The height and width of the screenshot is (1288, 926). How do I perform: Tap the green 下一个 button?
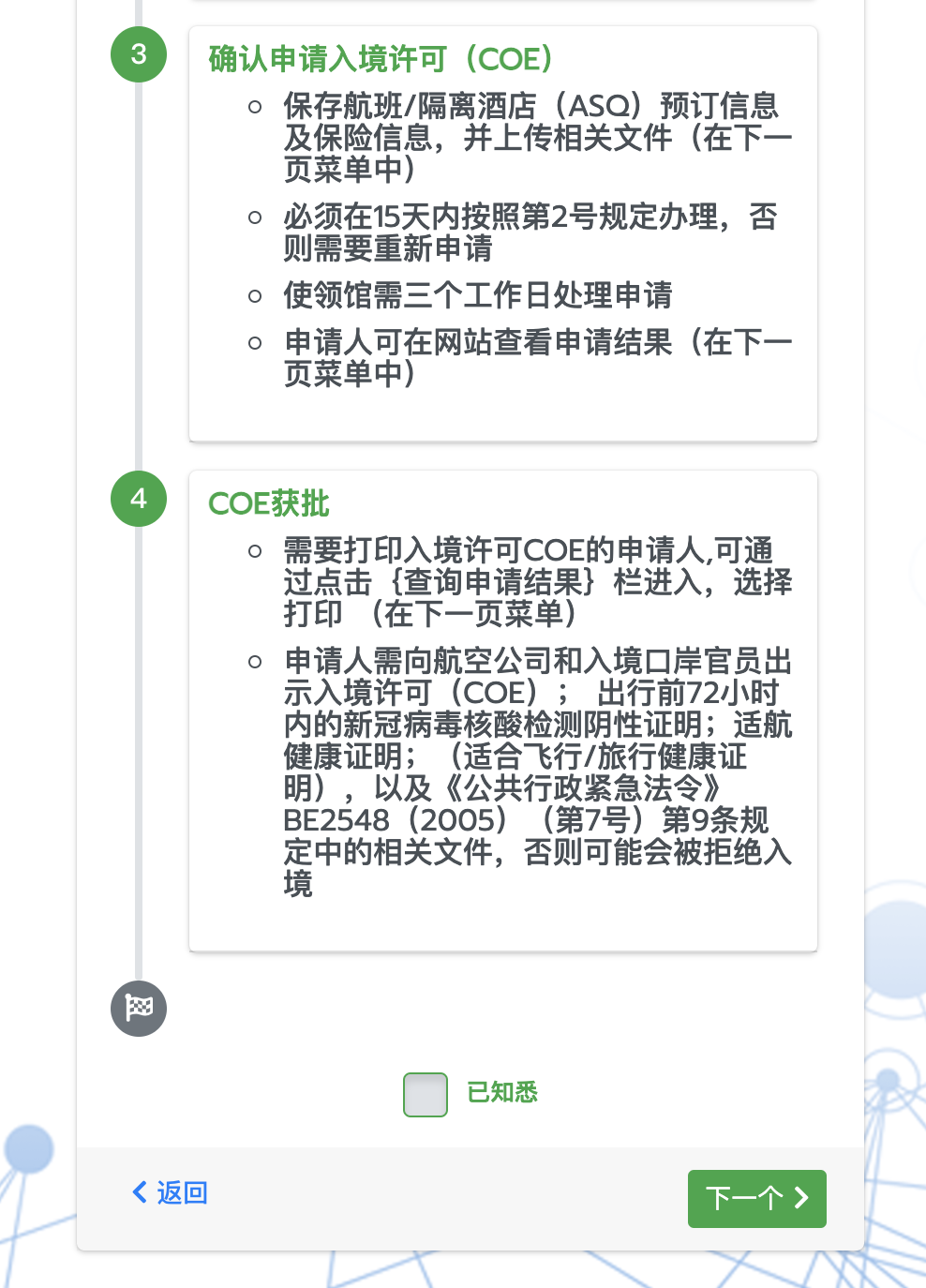pyautogui.click(x=756, y=1198)
